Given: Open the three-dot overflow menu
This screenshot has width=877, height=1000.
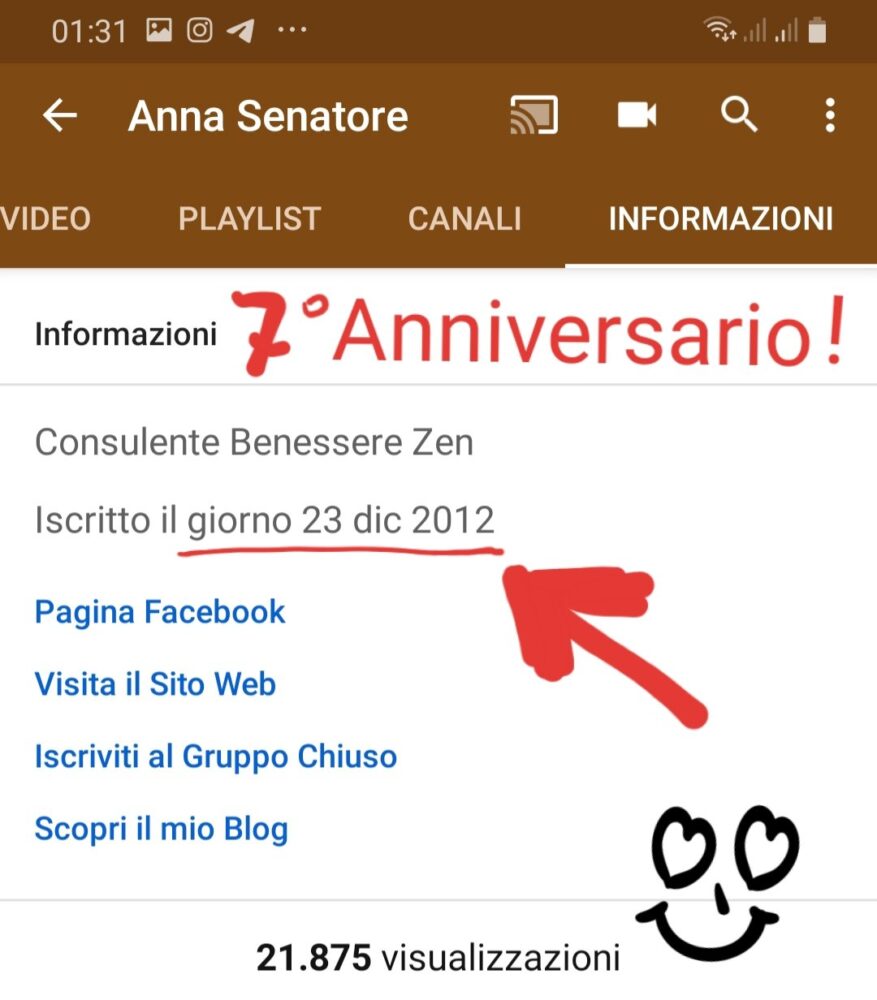Looking at the screenshot, I should [x=829, y=116].
